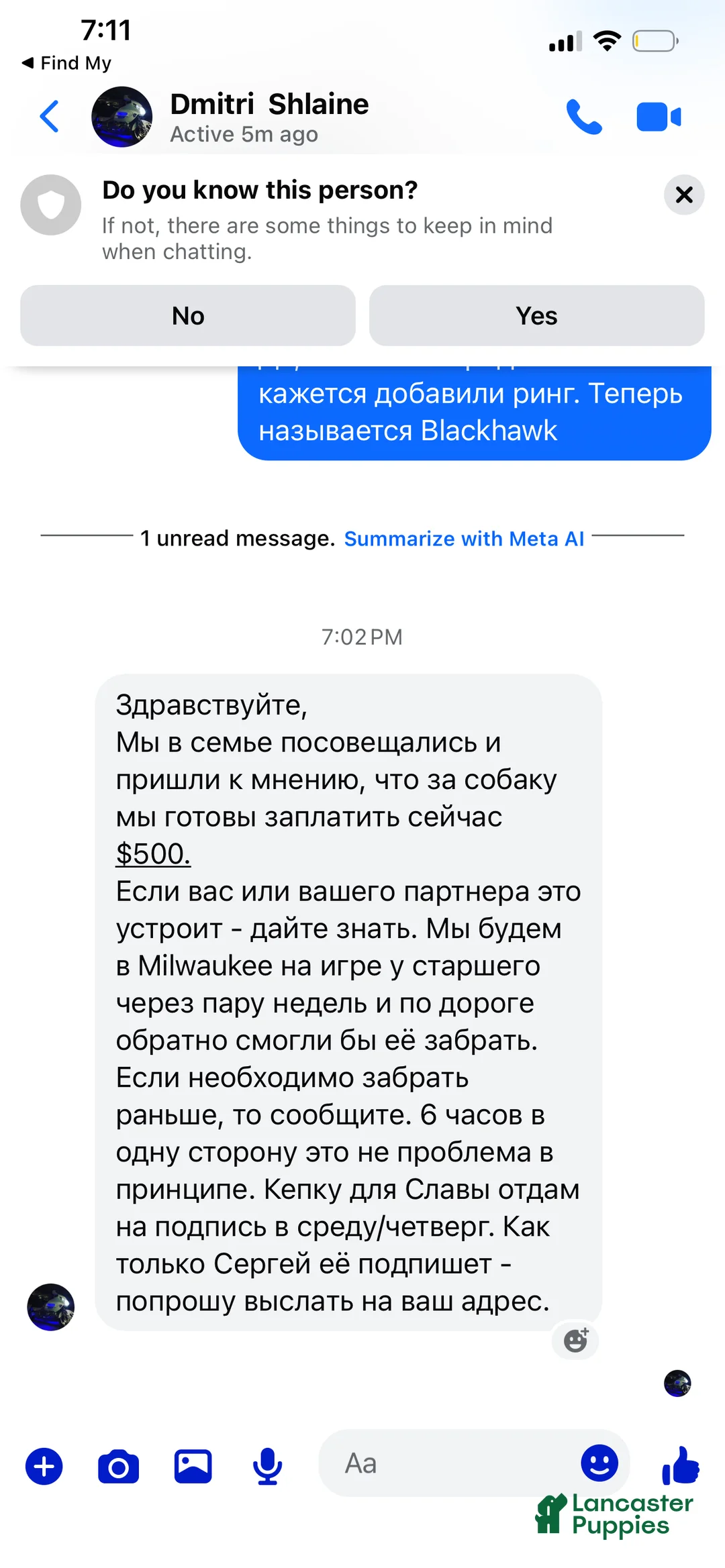This screenshot has width=725, height=1568.
Task: Open the camera to take a photo
Action: (118, 1466)
